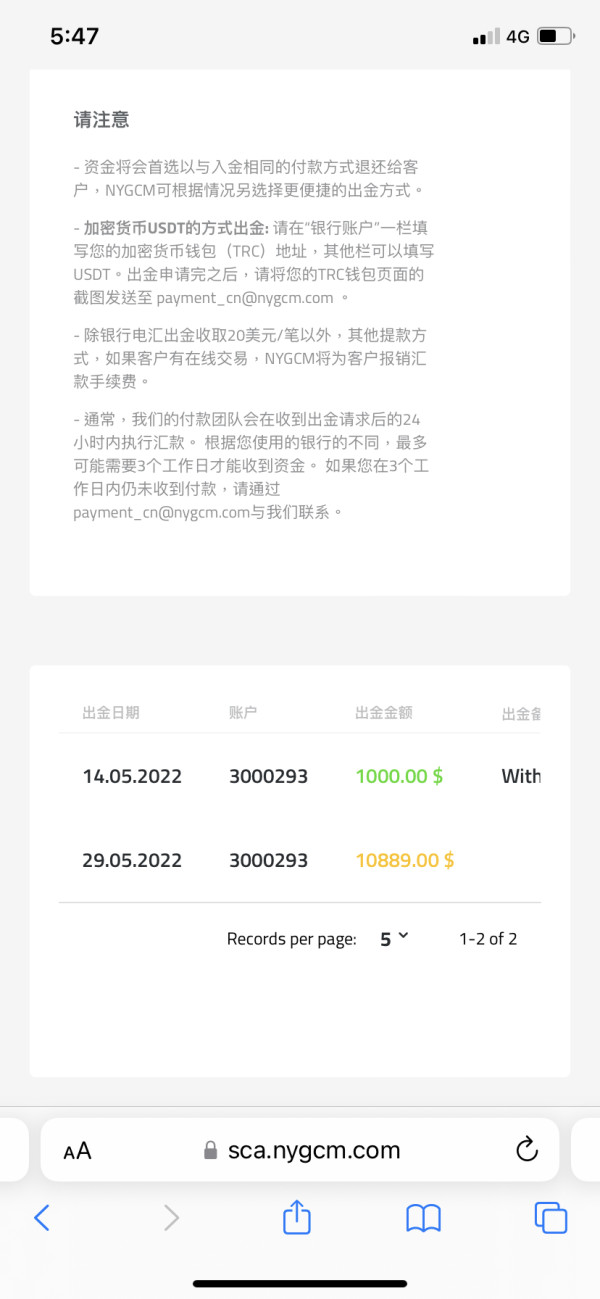Open the records per page dropdown
The width and height of the screenshot is (600, 1299).
pos(394,939)
